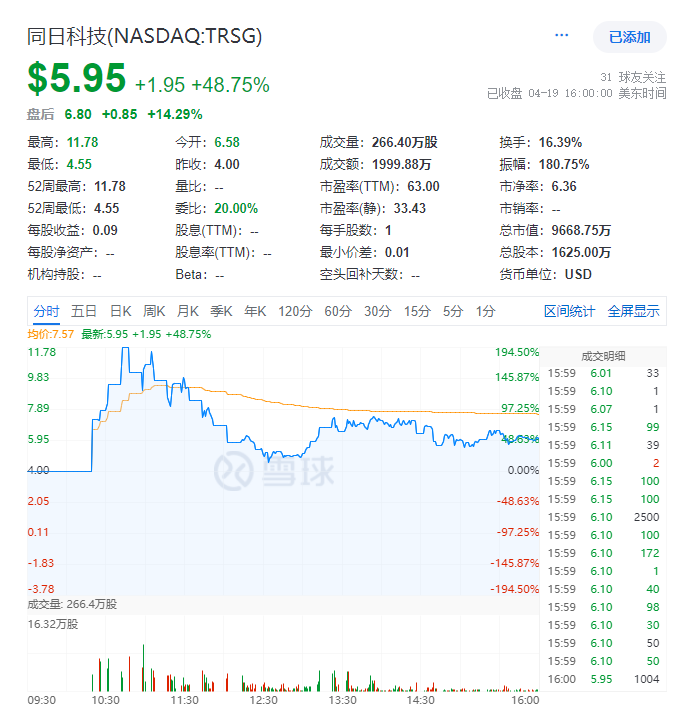Switch to the 60分 interval
This screenshot has height=723, width=690.
[338, 312]
